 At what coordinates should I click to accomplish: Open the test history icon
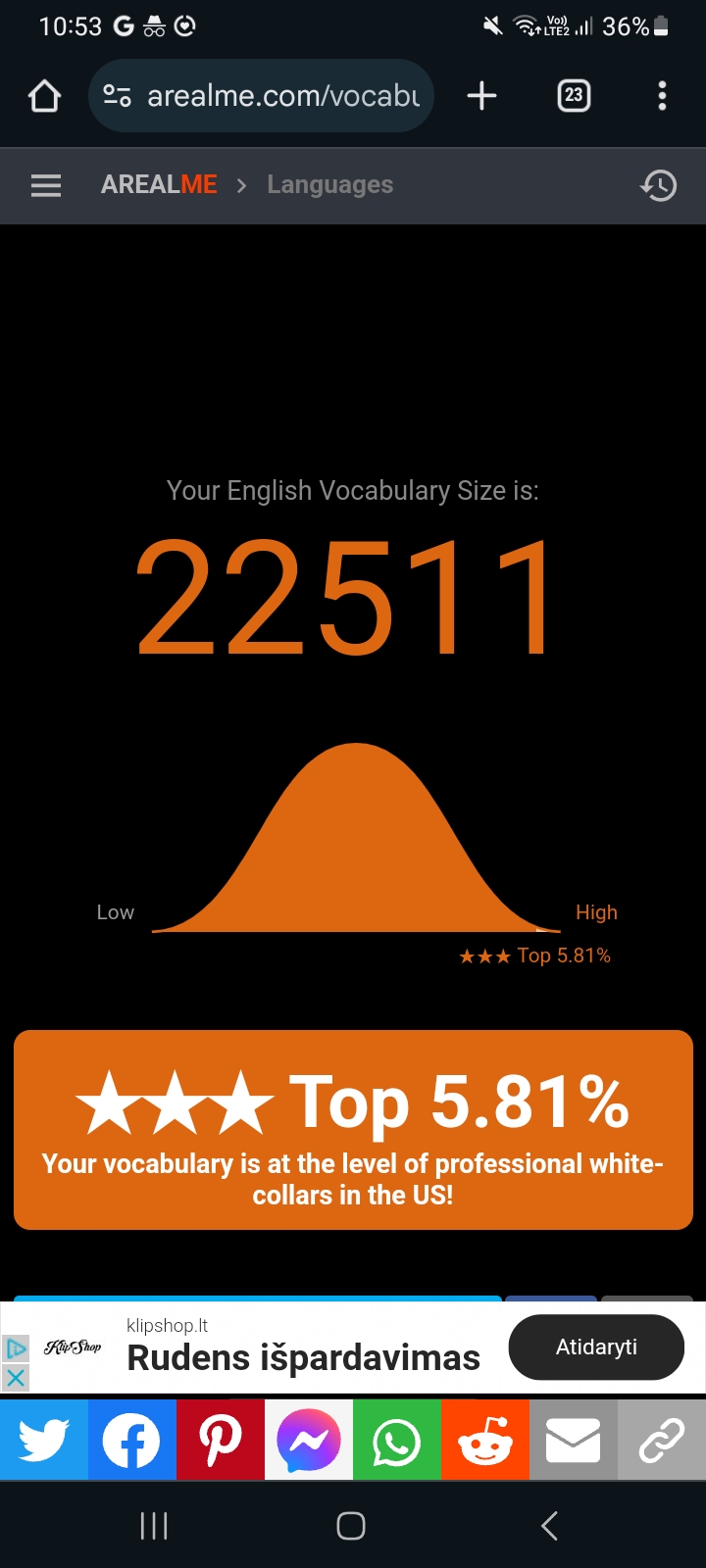659,185
